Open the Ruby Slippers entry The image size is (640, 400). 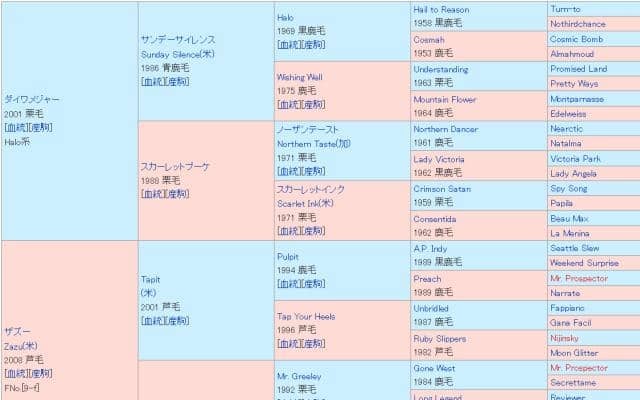pos(440,338)
